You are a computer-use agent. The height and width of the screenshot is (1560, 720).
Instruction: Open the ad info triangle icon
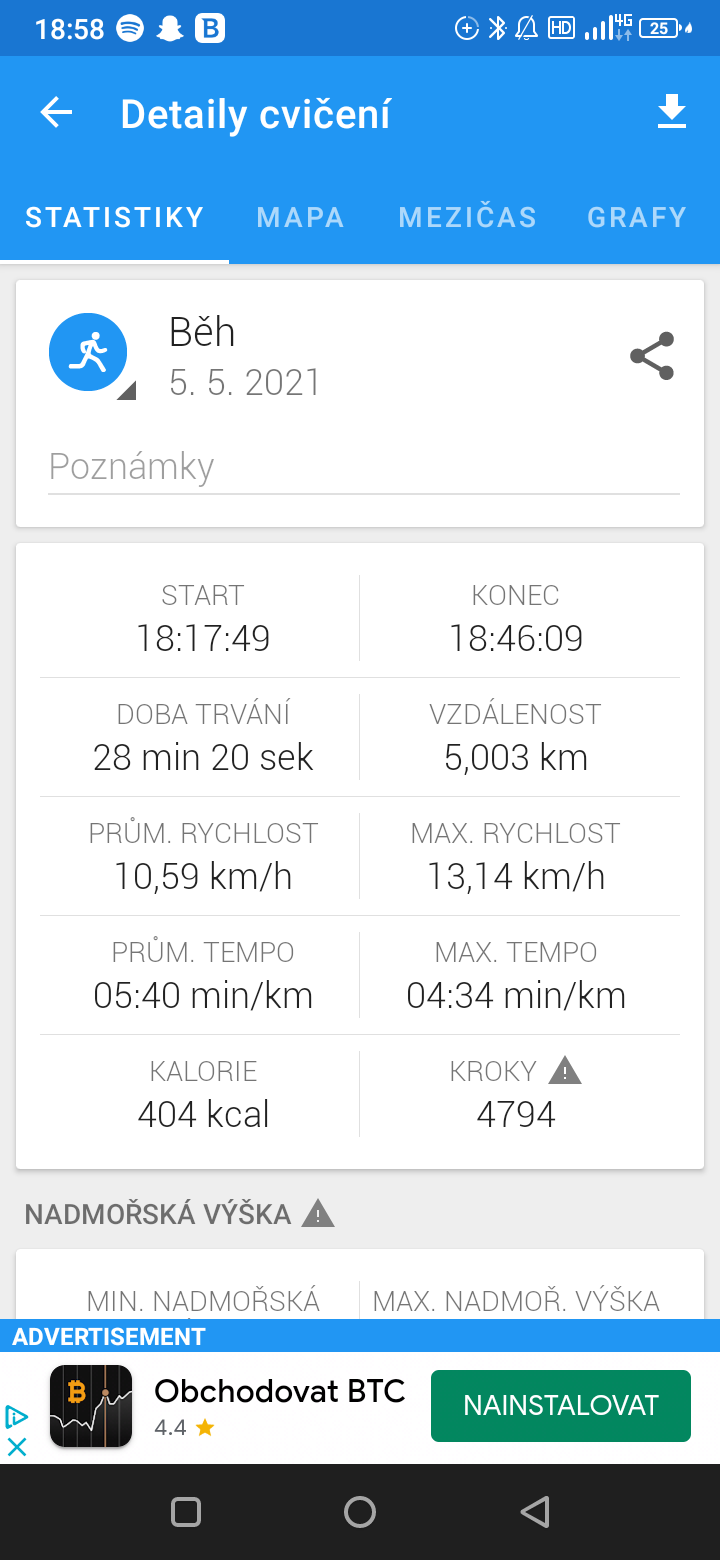pos(16,1416)
